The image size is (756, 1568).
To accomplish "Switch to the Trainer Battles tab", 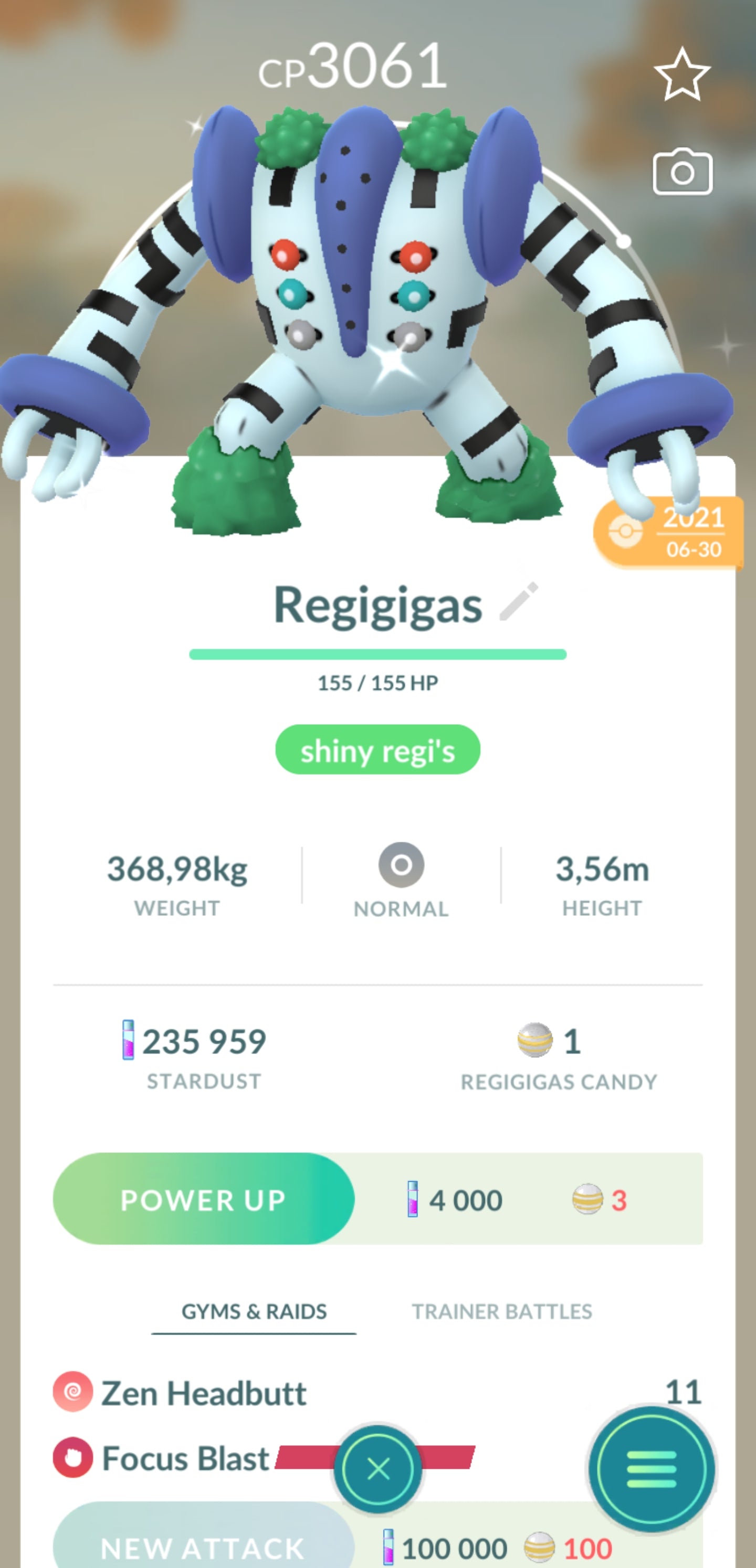I will click(x=501, y=1311).
